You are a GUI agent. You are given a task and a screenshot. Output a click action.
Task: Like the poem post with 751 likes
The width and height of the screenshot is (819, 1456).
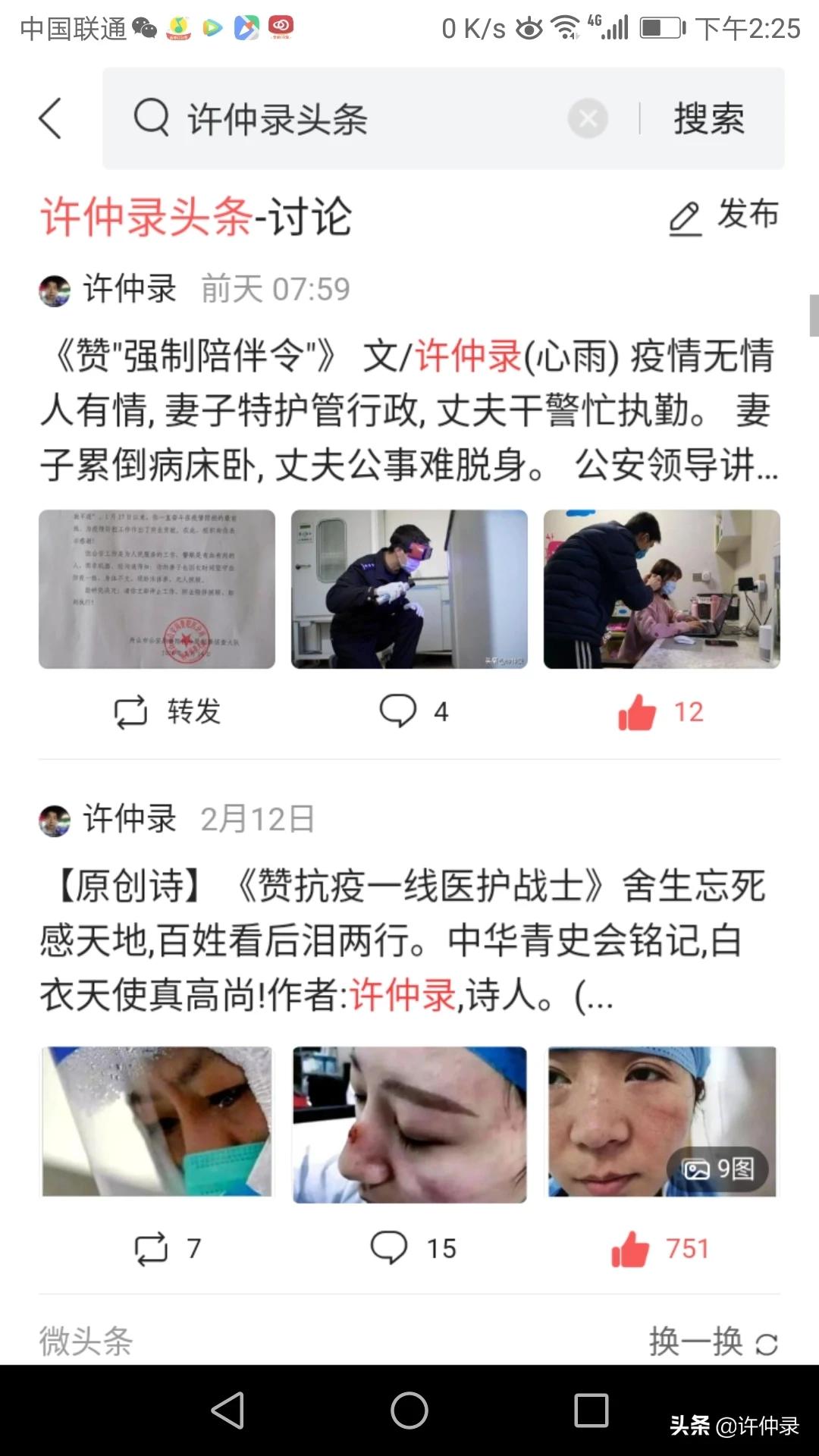(660, 1248)
